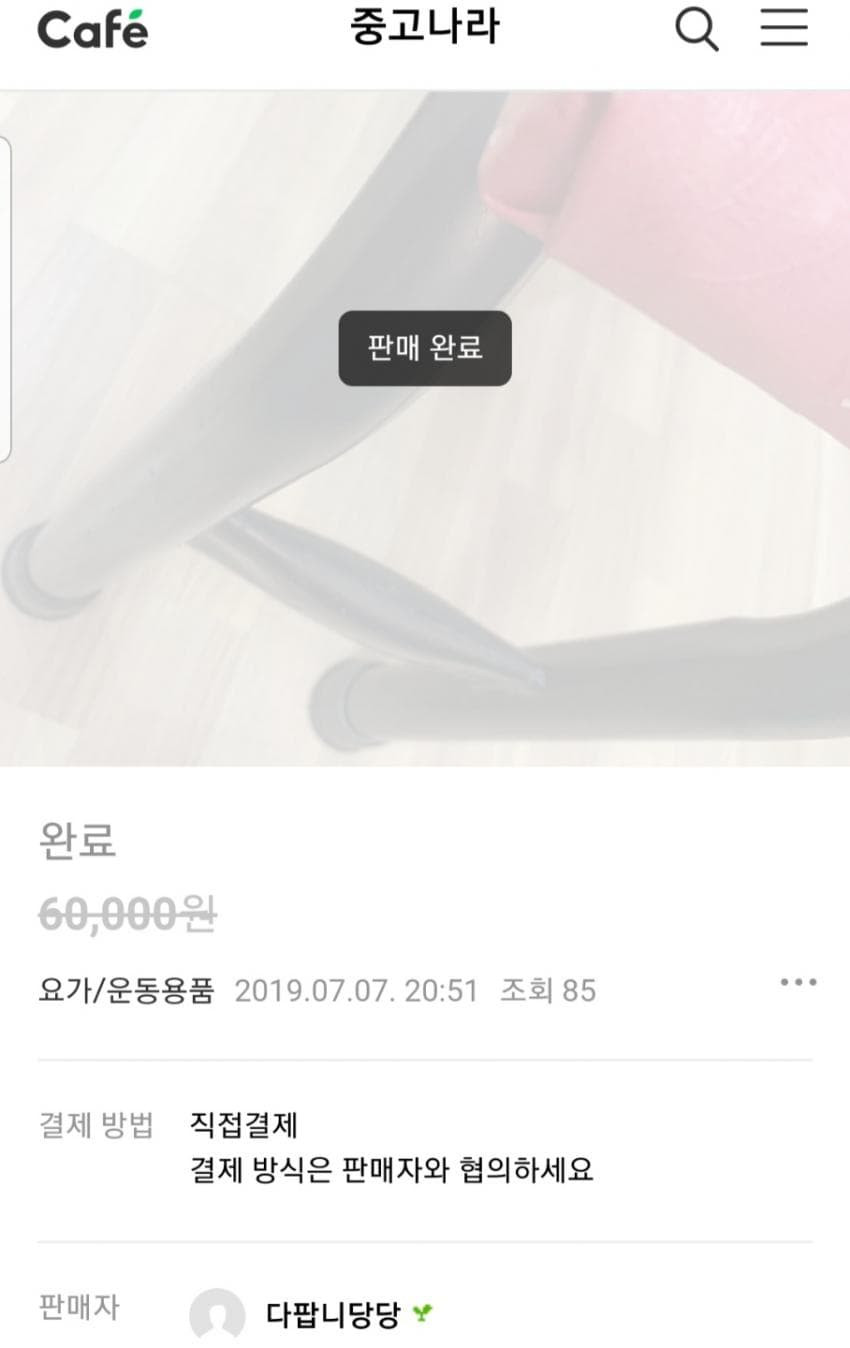The height and width of the screenshot is (1348, 850).
Task: View seller 다팝니당당's profile
Action: point(332,1314)
